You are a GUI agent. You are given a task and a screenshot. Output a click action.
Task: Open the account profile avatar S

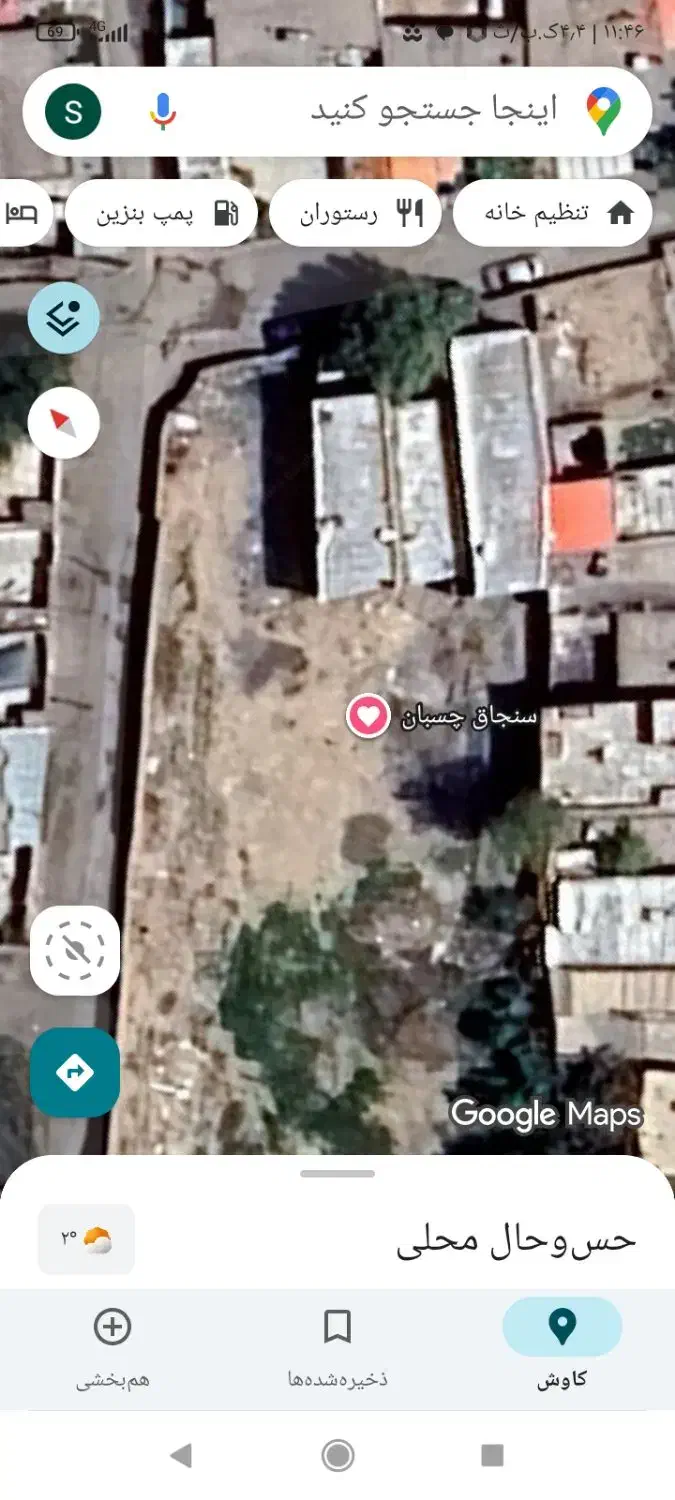coord(73,111)
